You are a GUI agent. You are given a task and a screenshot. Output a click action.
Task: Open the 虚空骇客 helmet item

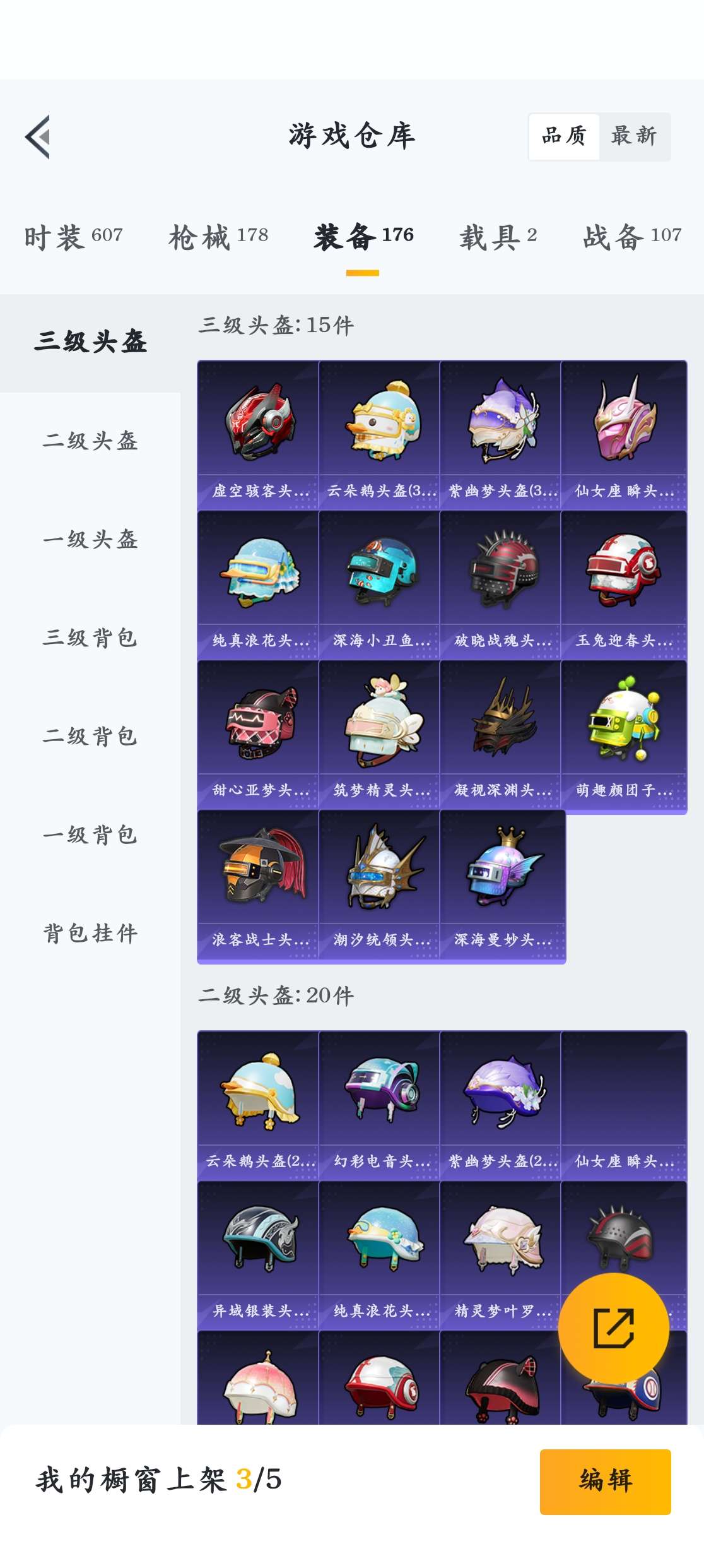pos(258,434)
